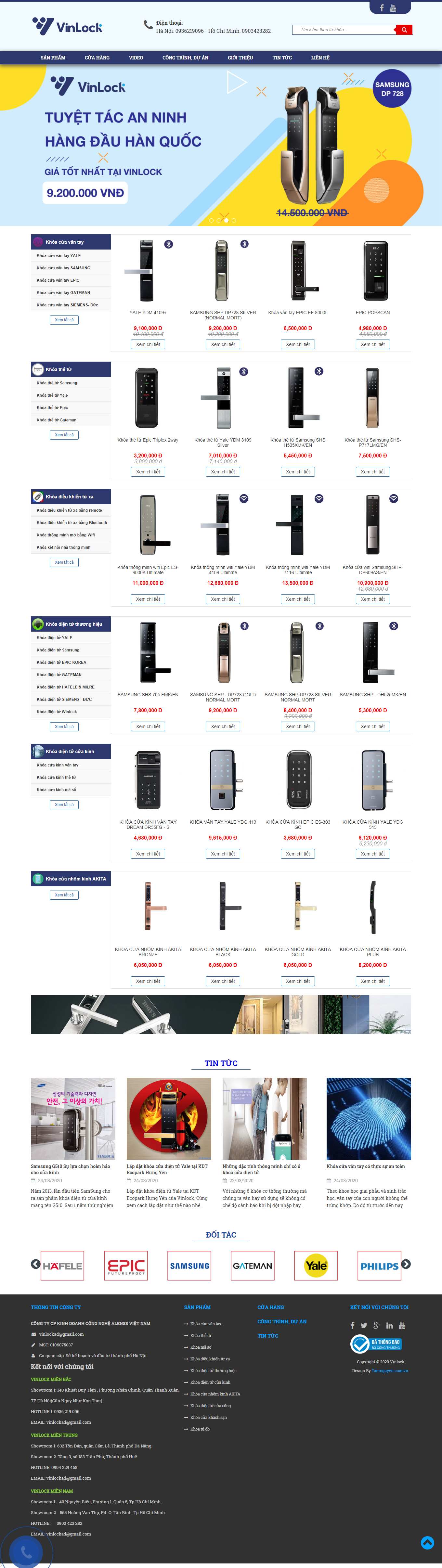
Task: Go to the CỬA HÀNG page
Action: click(97, 58)
